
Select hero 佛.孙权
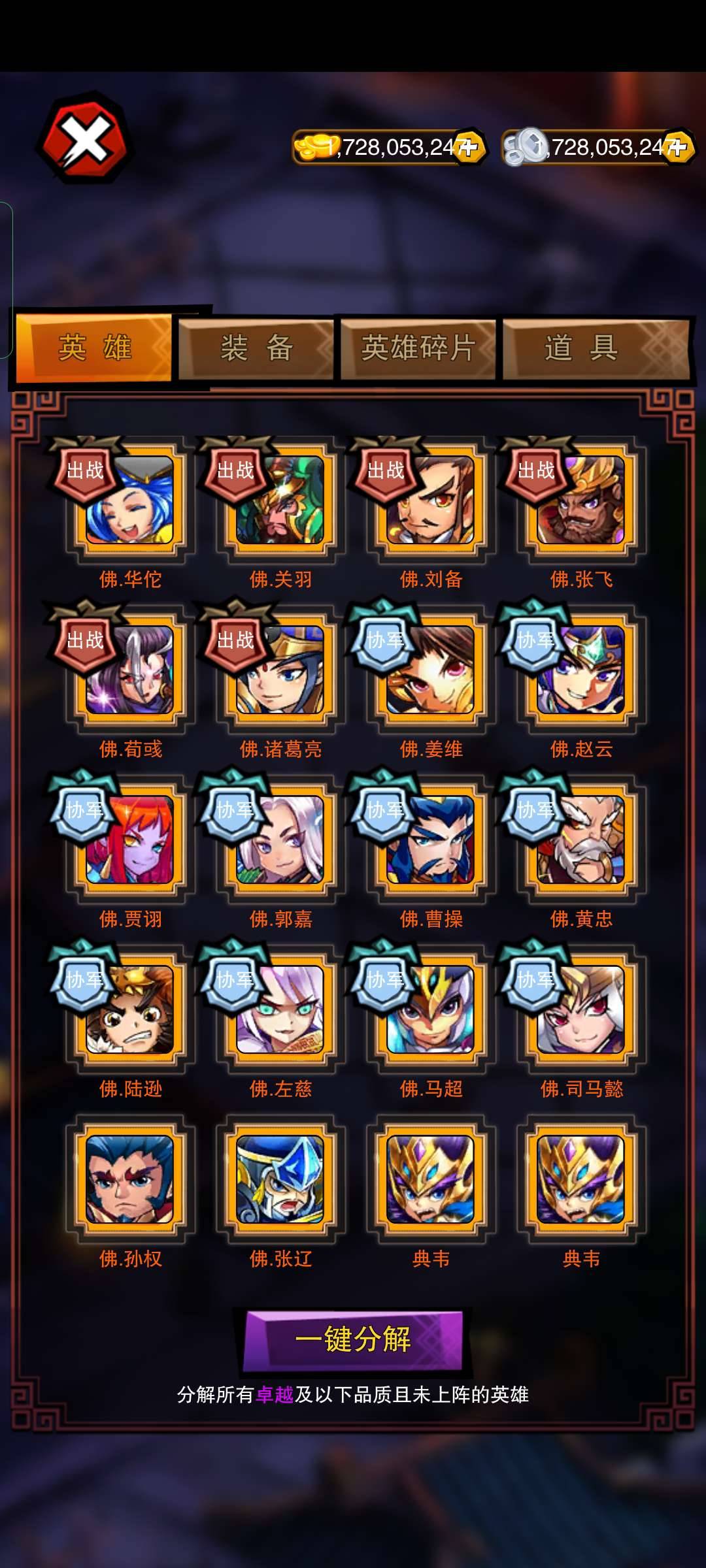130,1180
